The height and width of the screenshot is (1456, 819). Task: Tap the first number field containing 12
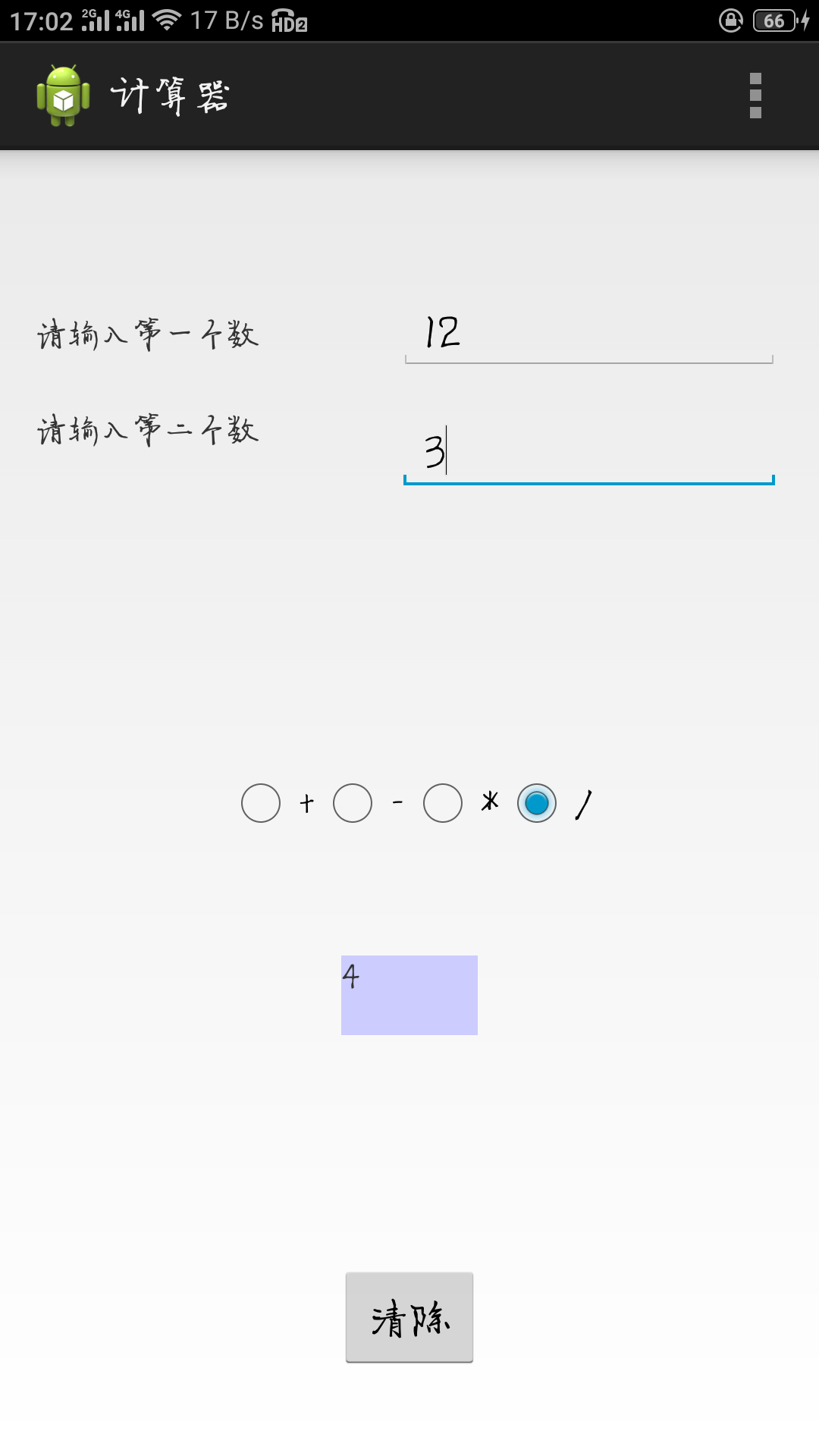pos(588,334)
